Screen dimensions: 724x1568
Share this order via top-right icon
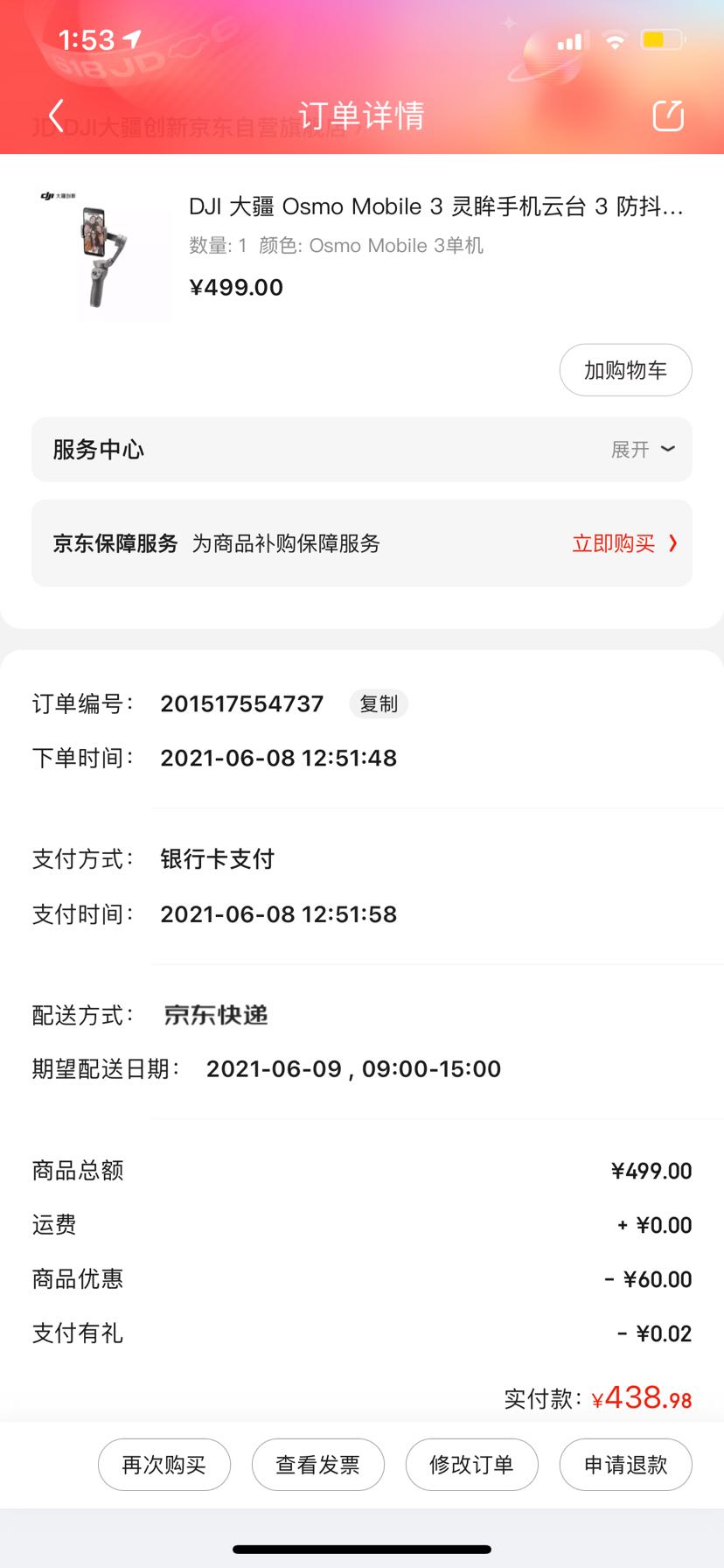(x=668, y=115)
